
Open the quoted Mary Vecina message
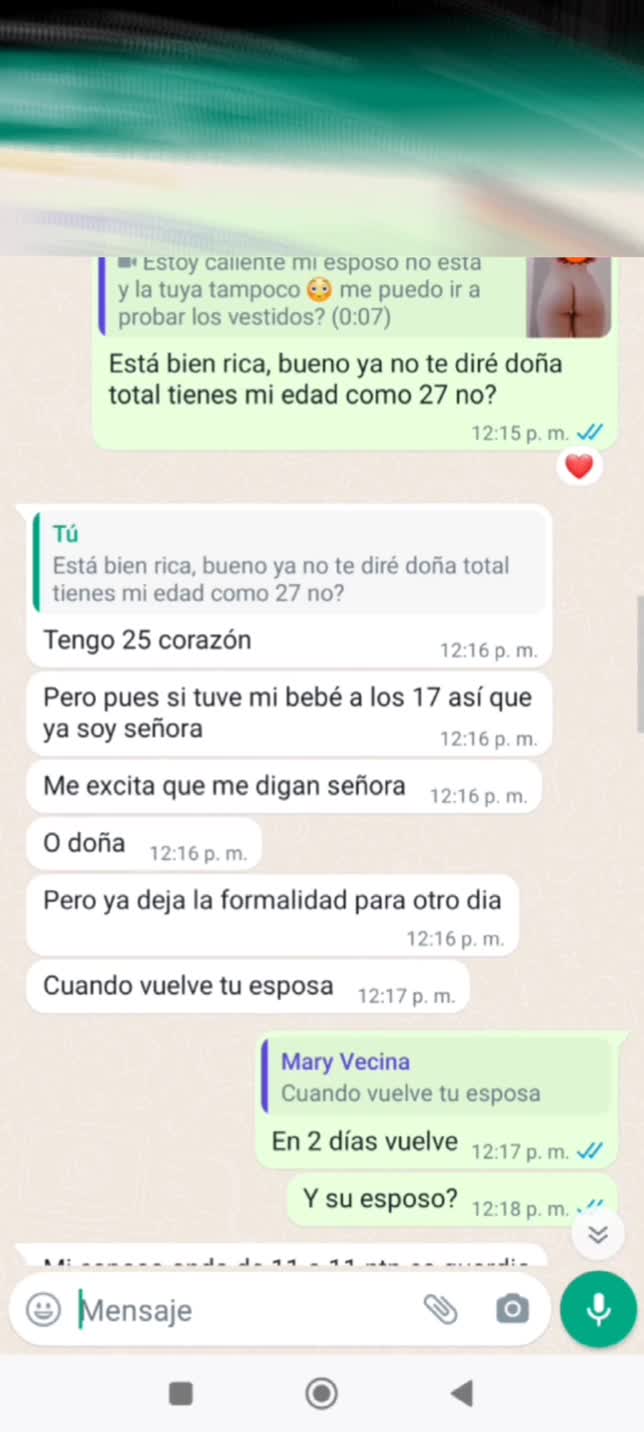tap(434, 1077)
